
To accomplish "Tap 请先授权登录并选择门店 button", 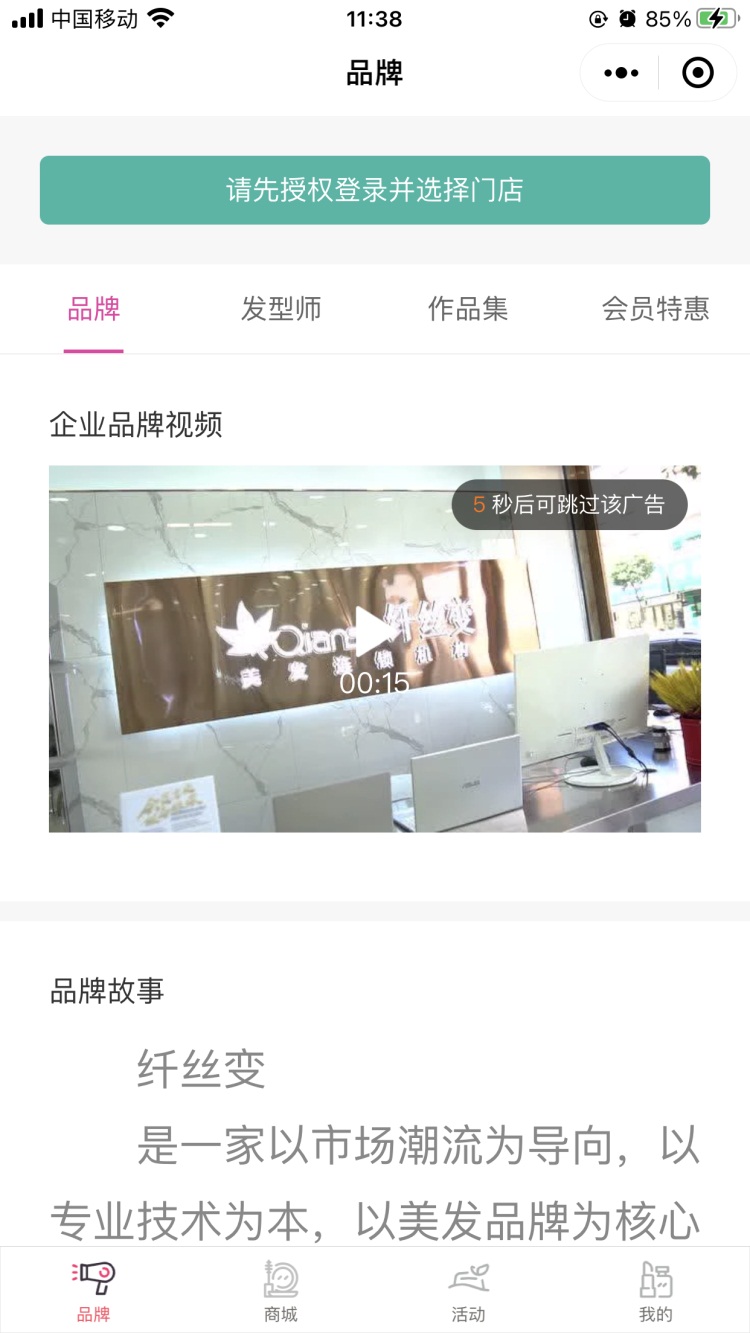I will [375, 190].
